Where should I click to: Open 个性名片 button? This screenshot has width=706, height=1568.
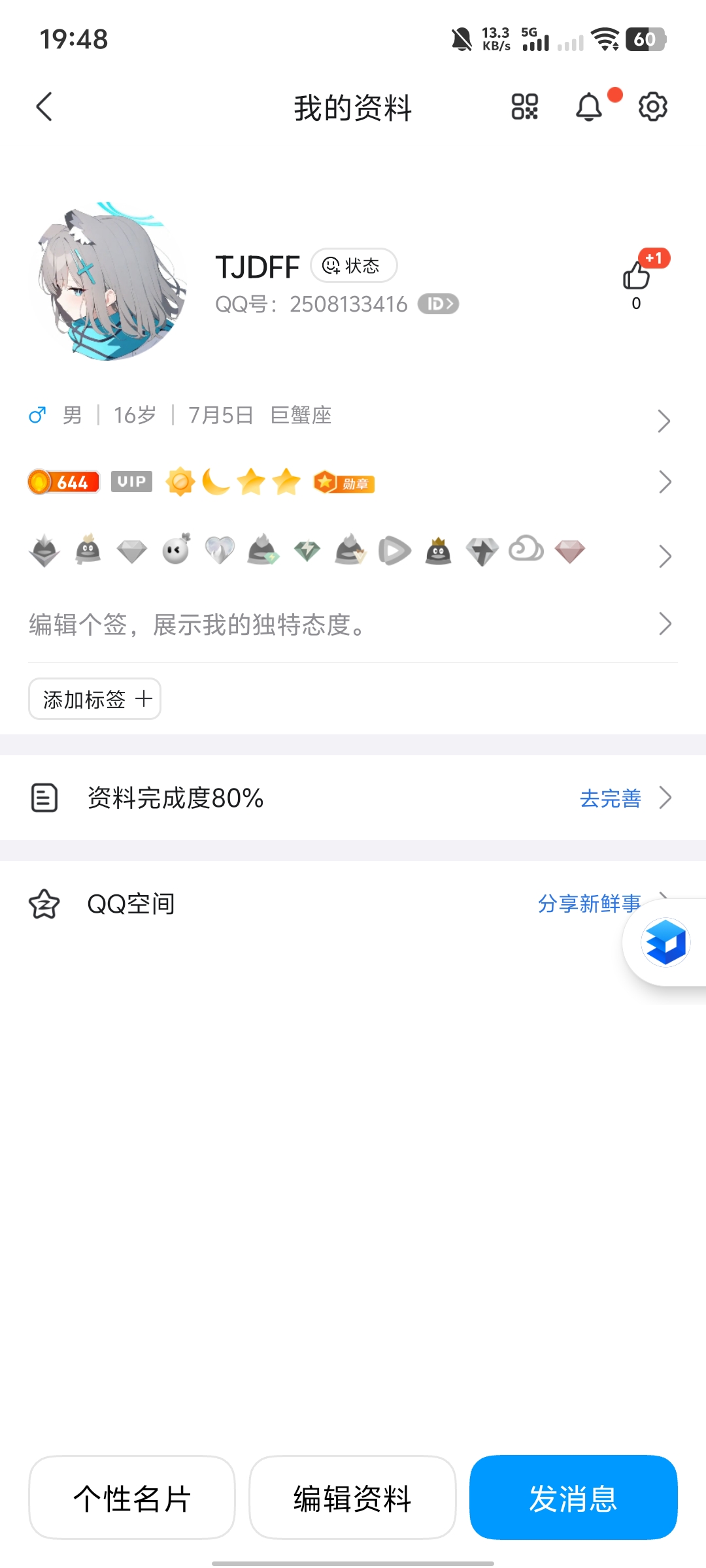click(x=132, y=1497)
